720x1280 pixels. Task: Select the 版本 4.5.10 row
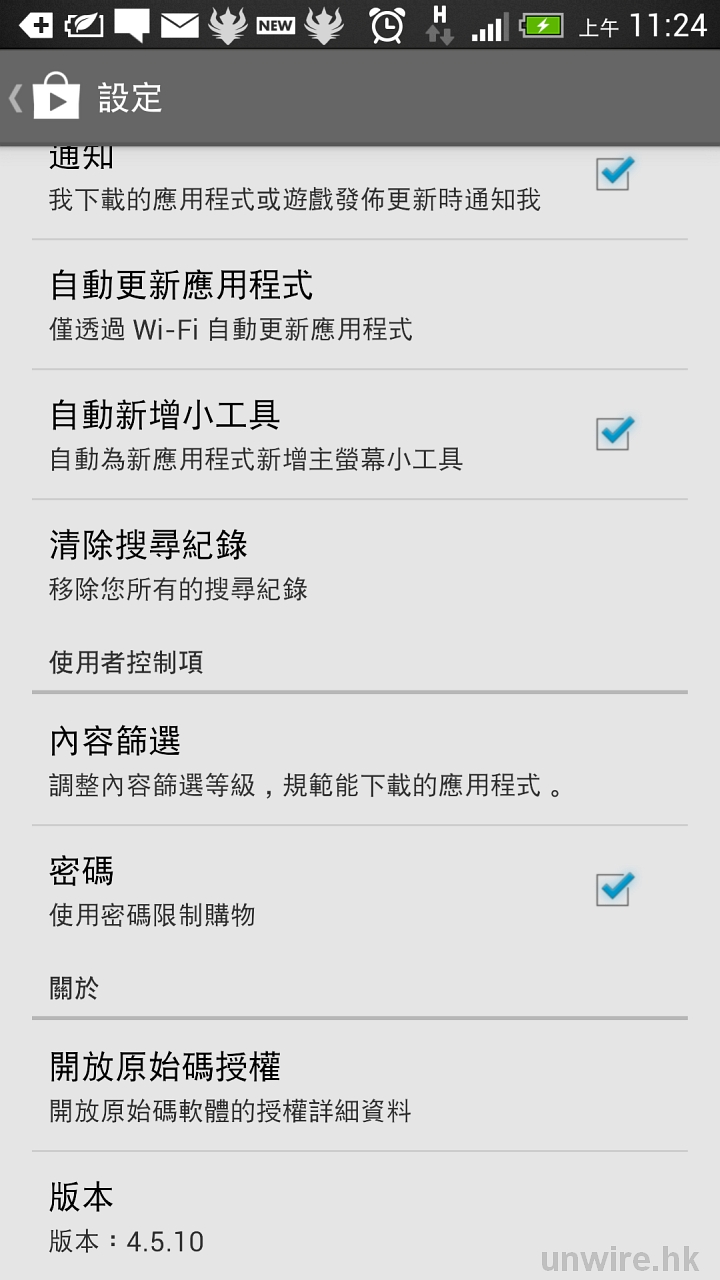[x=360, y=1217]
